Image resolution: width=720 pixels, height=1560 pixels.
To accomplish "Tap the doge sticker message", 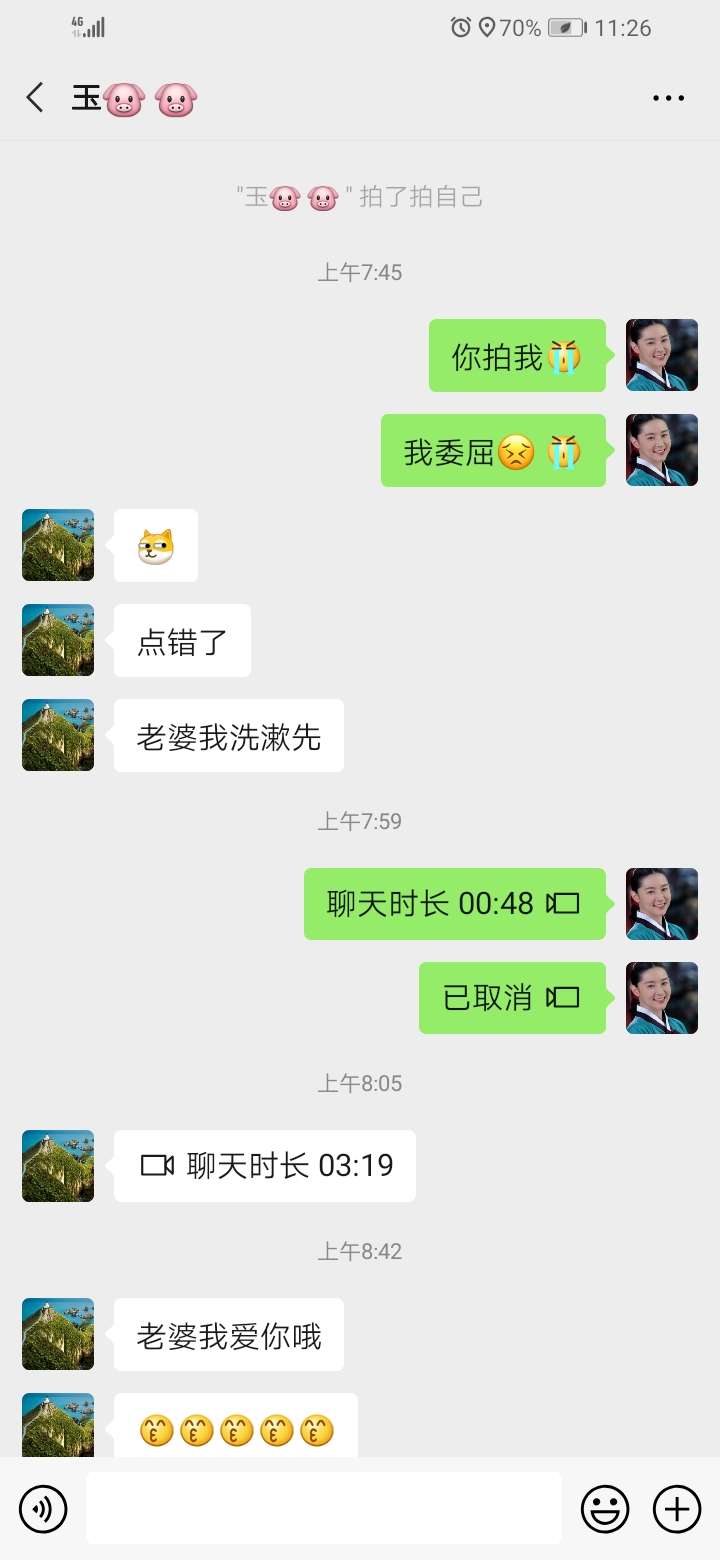I will 155,545.
